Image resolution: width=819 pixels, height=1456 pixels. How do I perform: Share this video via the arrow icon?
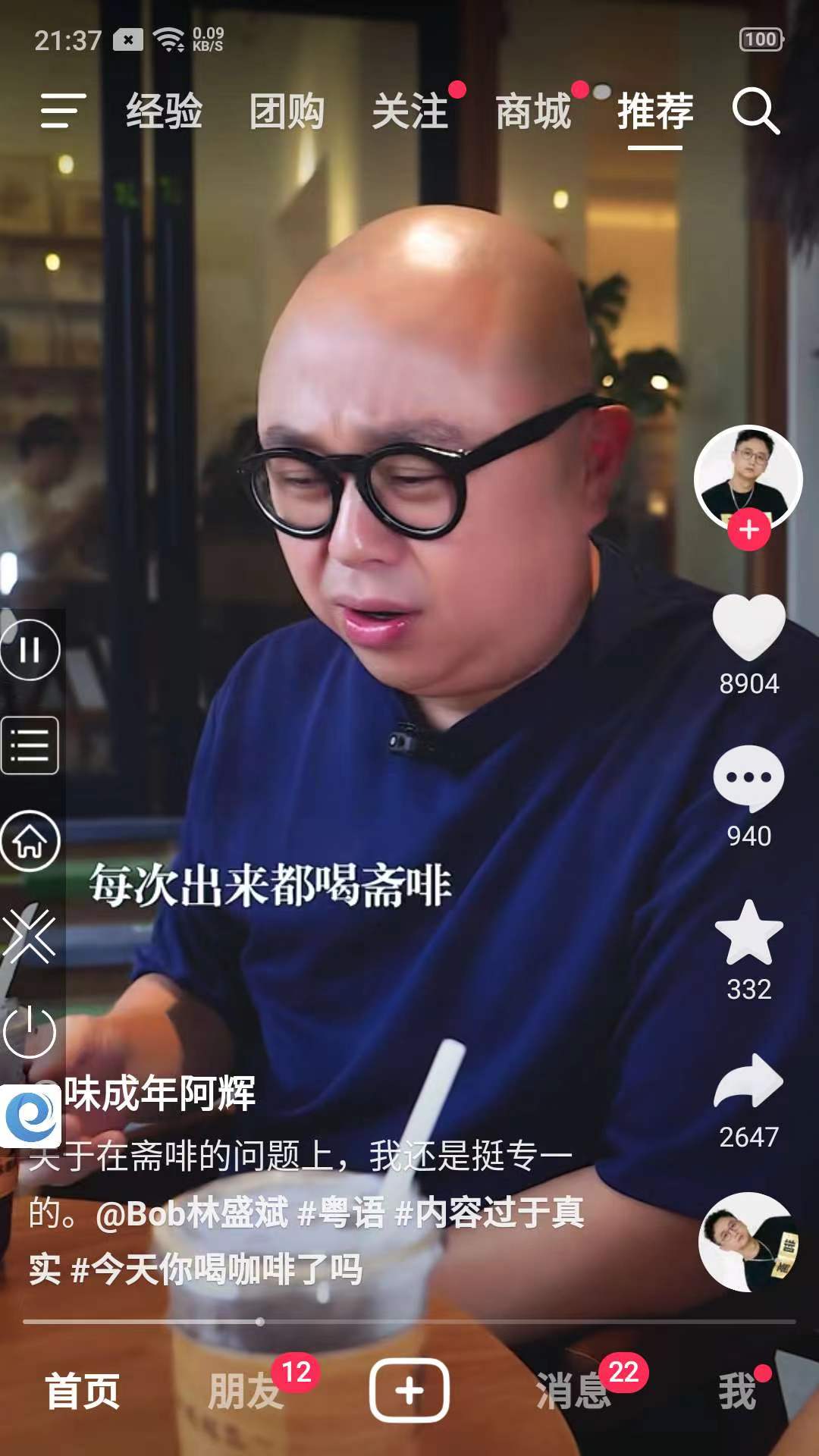pyautogui.click(x=749, y=1081)
